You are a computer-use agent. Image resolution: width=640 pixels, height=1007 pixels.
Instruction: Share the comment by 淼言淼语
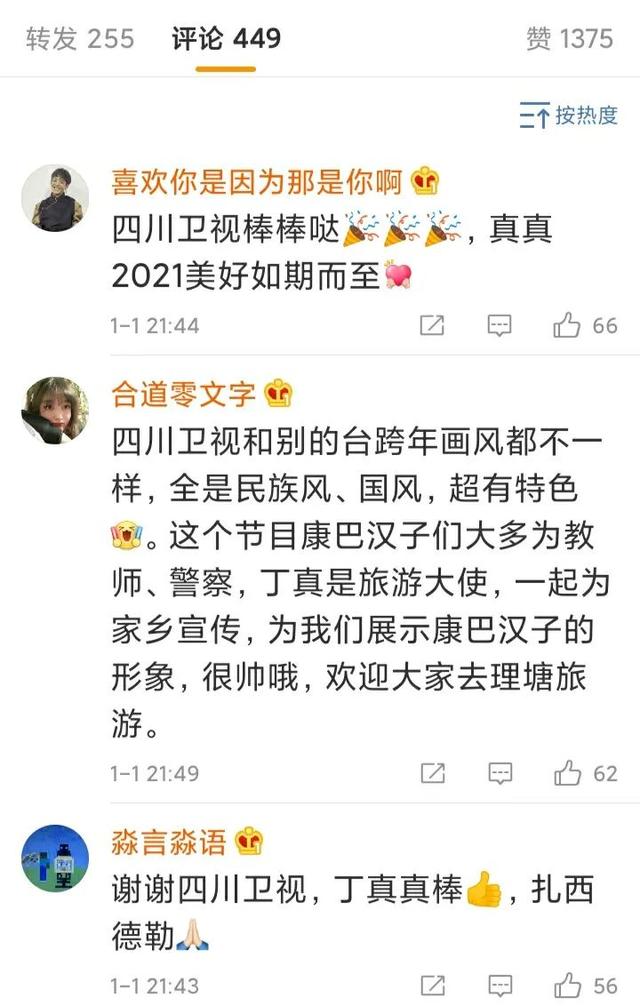tap(432, 985)
